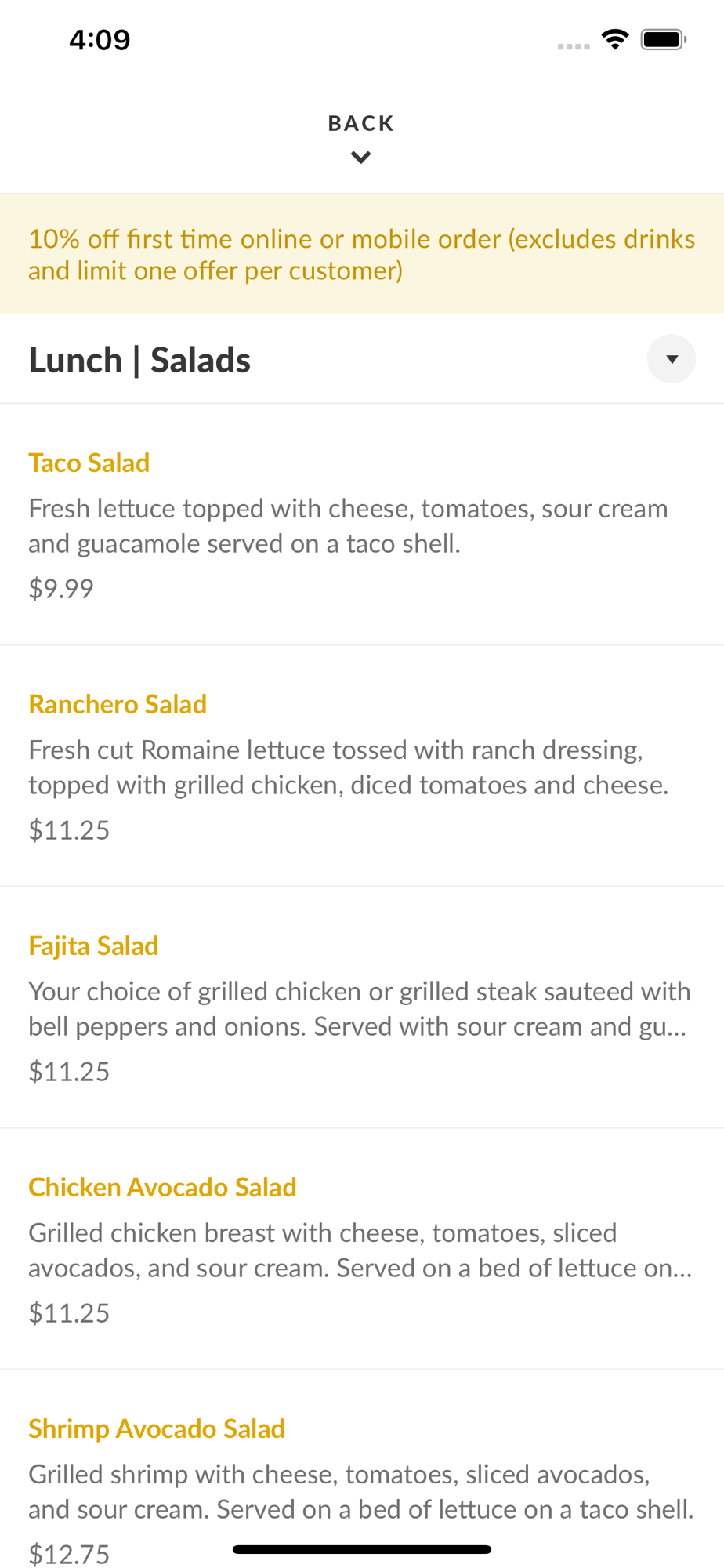Screen dimensions: 724x1568
Task: Expand the Lunch | Salads category dropdown
Action: (671, 360)
